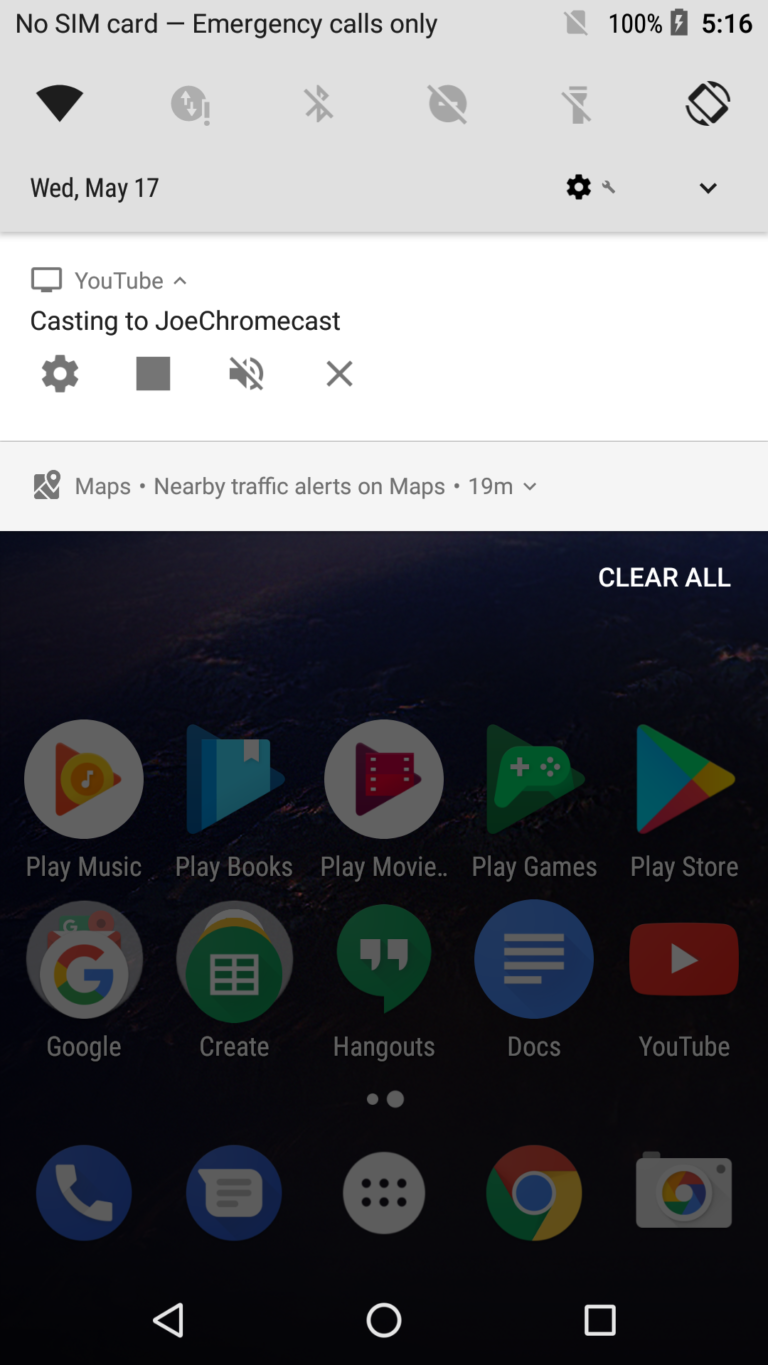The image size is (768, 1365).
Task: Expand the Maps traffic alerts notification
Action: [x=530, y=486]
